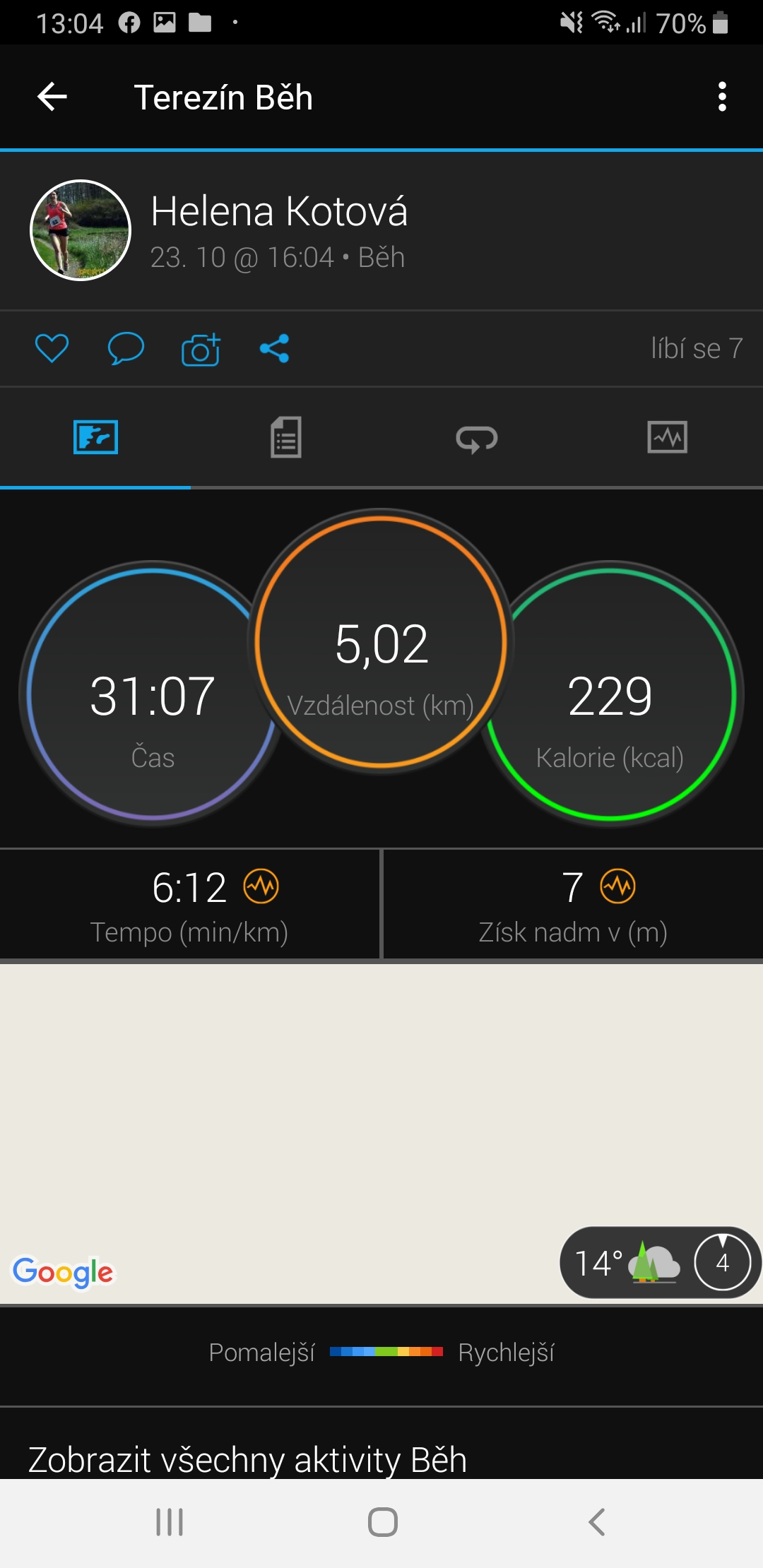Switch to the laps tab

[477, 437]
